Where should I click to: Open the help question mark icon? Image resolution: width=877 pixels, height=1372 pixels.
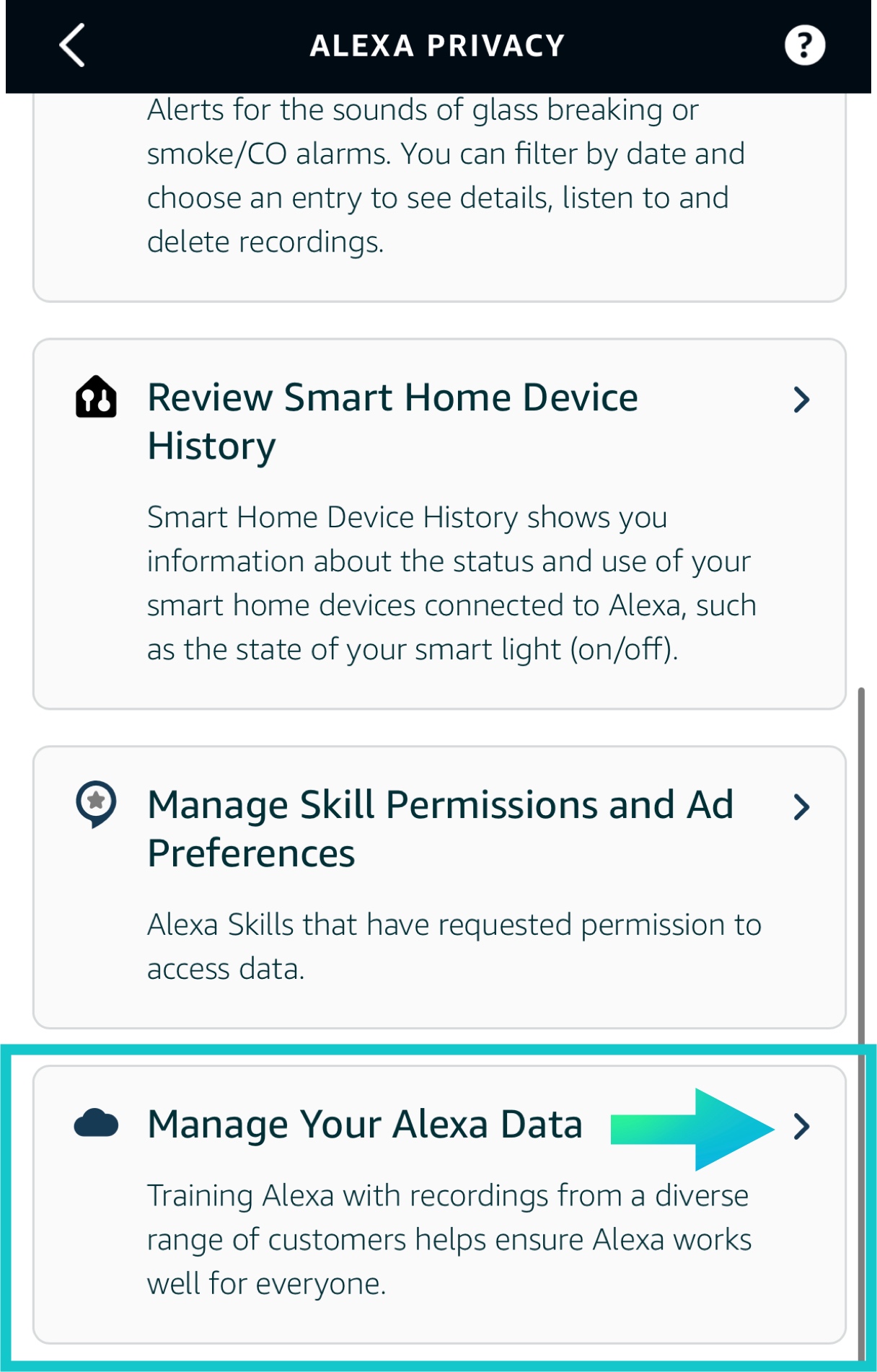coord(804,45)
